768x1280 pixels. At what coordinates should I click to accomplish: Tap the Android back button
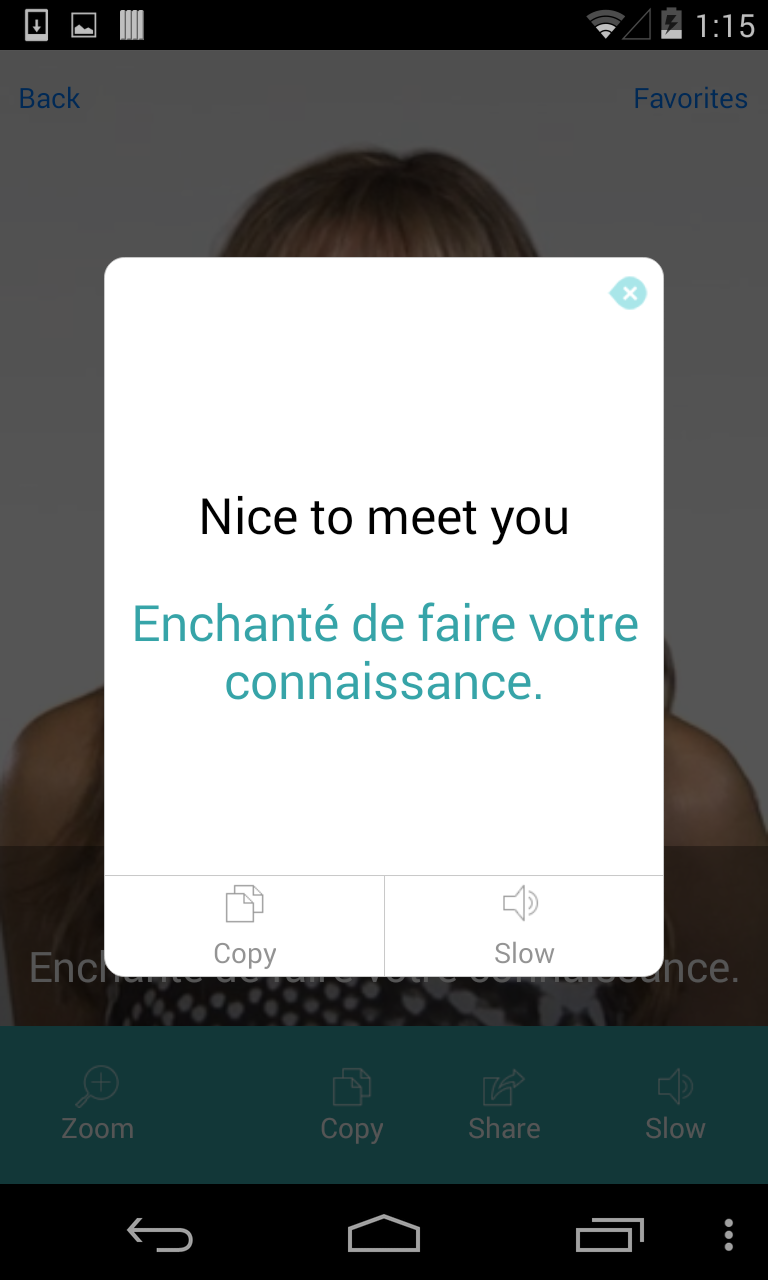pyautogui.click(x=160, y=1235)
